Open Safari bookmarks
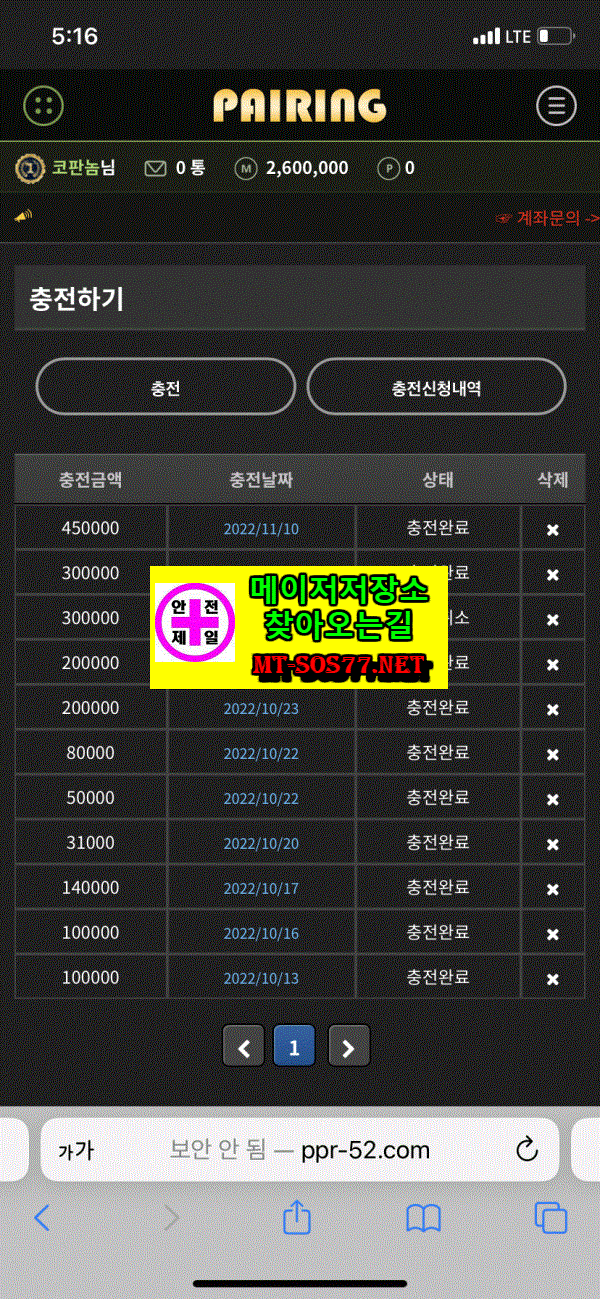Viewport: 600px width, 1299px height. (424, 1218)
